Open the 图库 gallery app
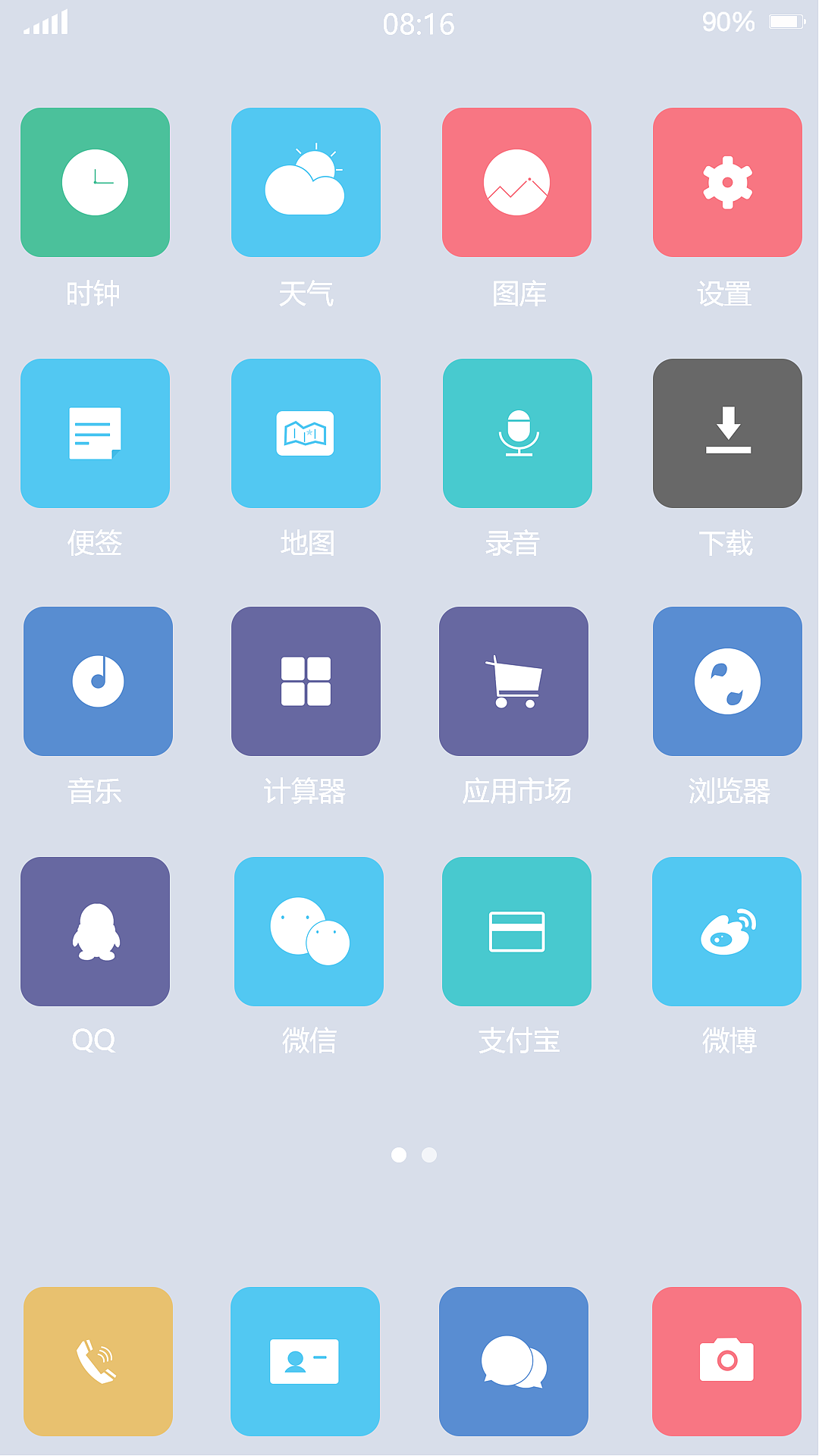The image size is (819, 1456). click(516, 182)
